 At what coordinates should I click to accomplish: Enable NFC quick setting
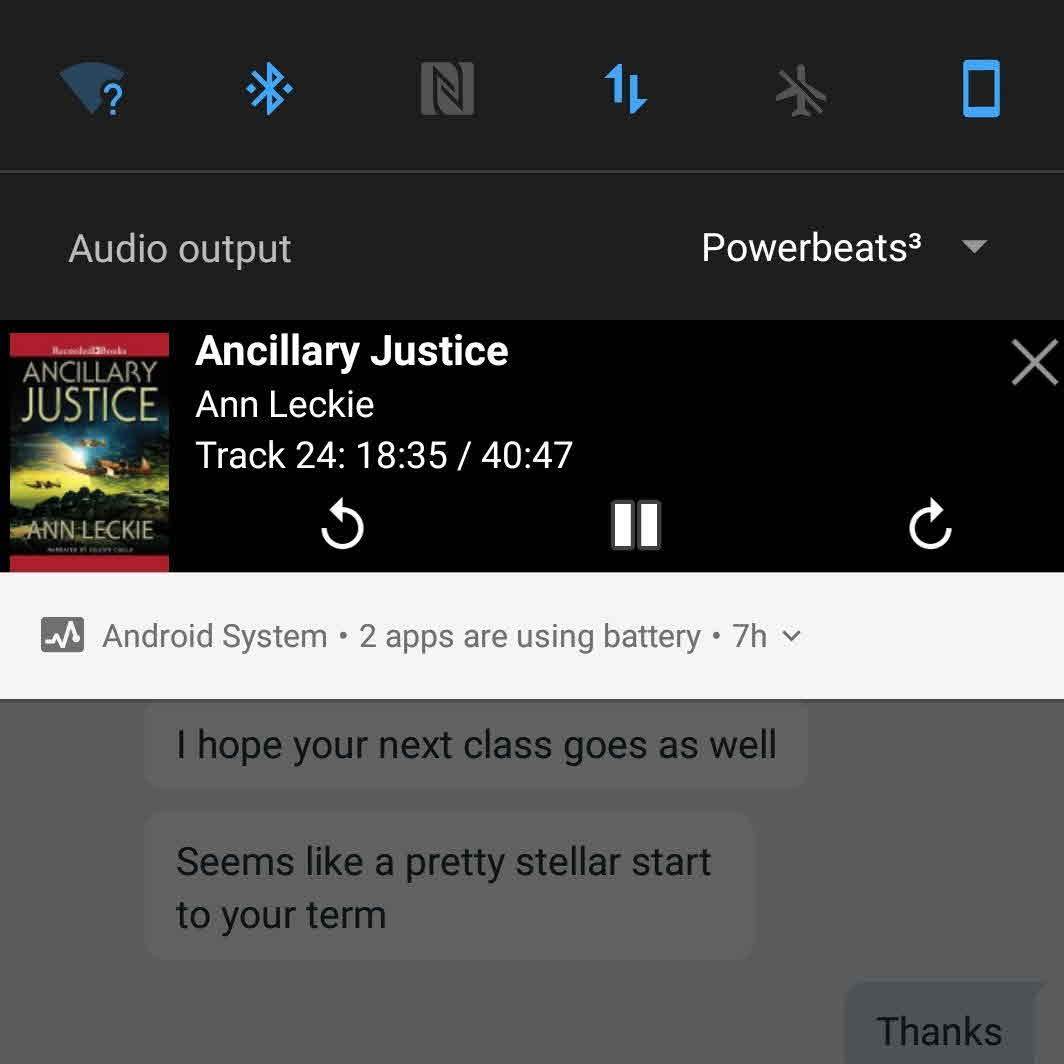446,90
